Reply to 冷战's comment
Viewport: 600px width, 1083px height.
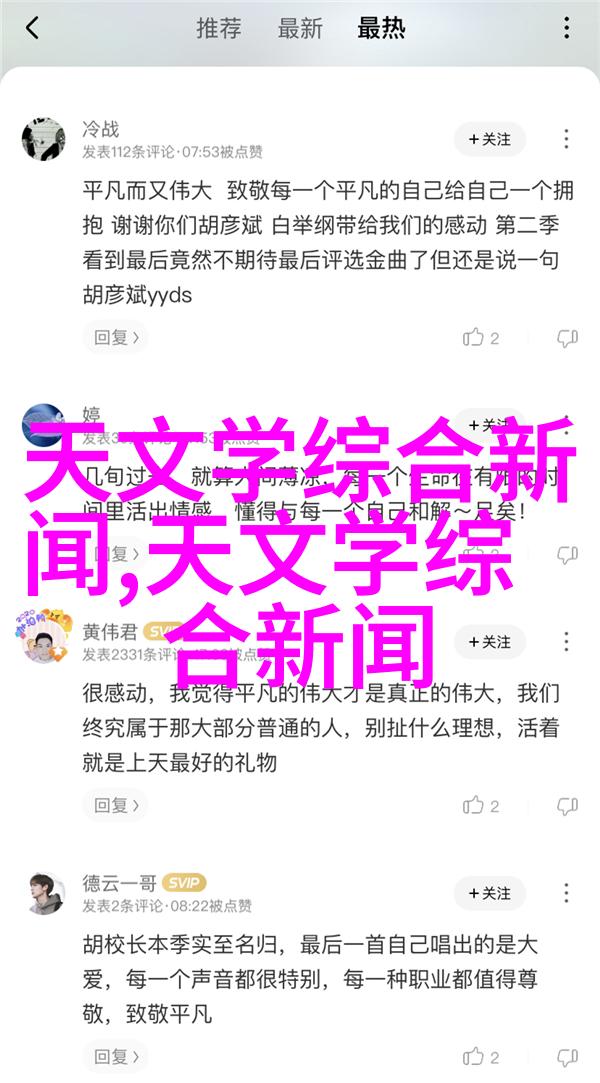point(115,338)
